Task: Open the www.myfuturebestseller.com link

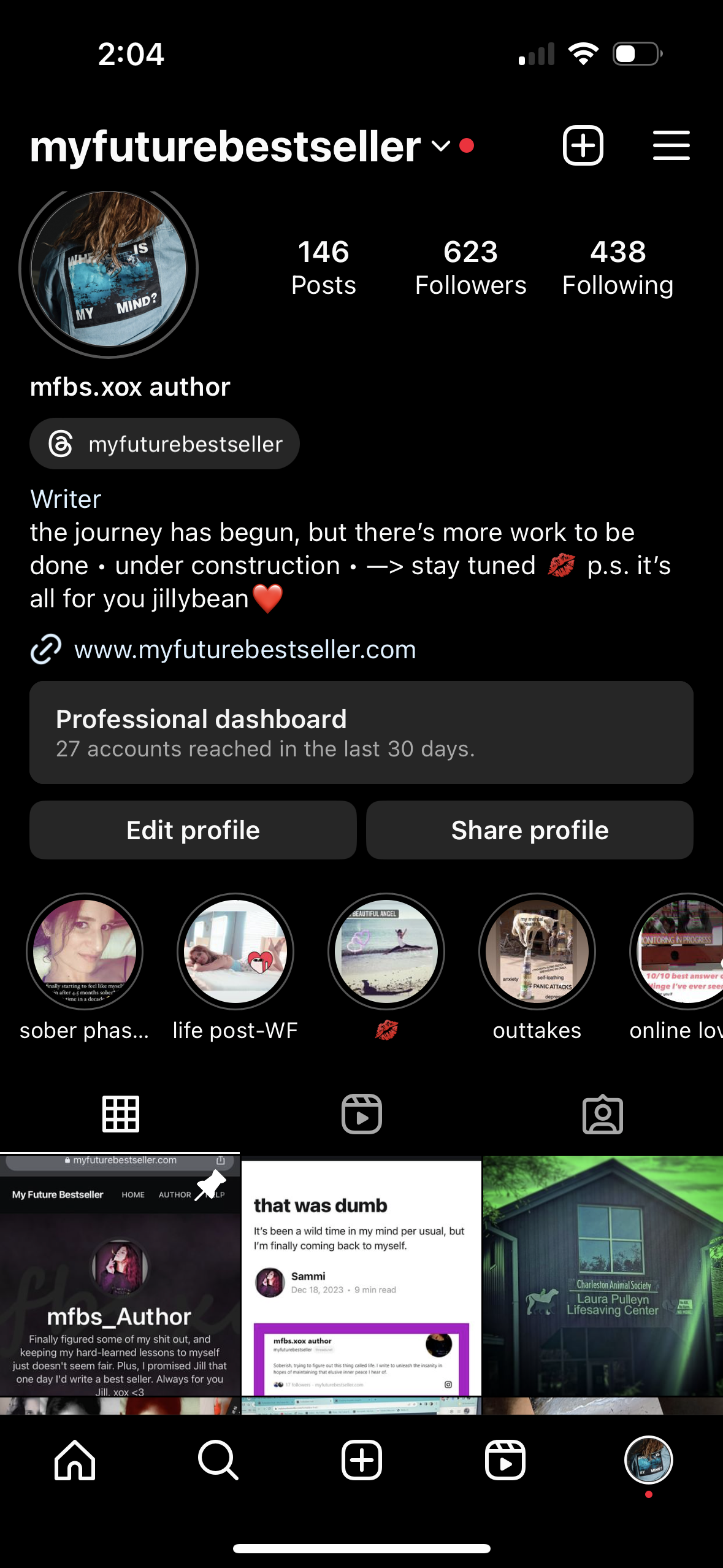Action: click(244, 650)
